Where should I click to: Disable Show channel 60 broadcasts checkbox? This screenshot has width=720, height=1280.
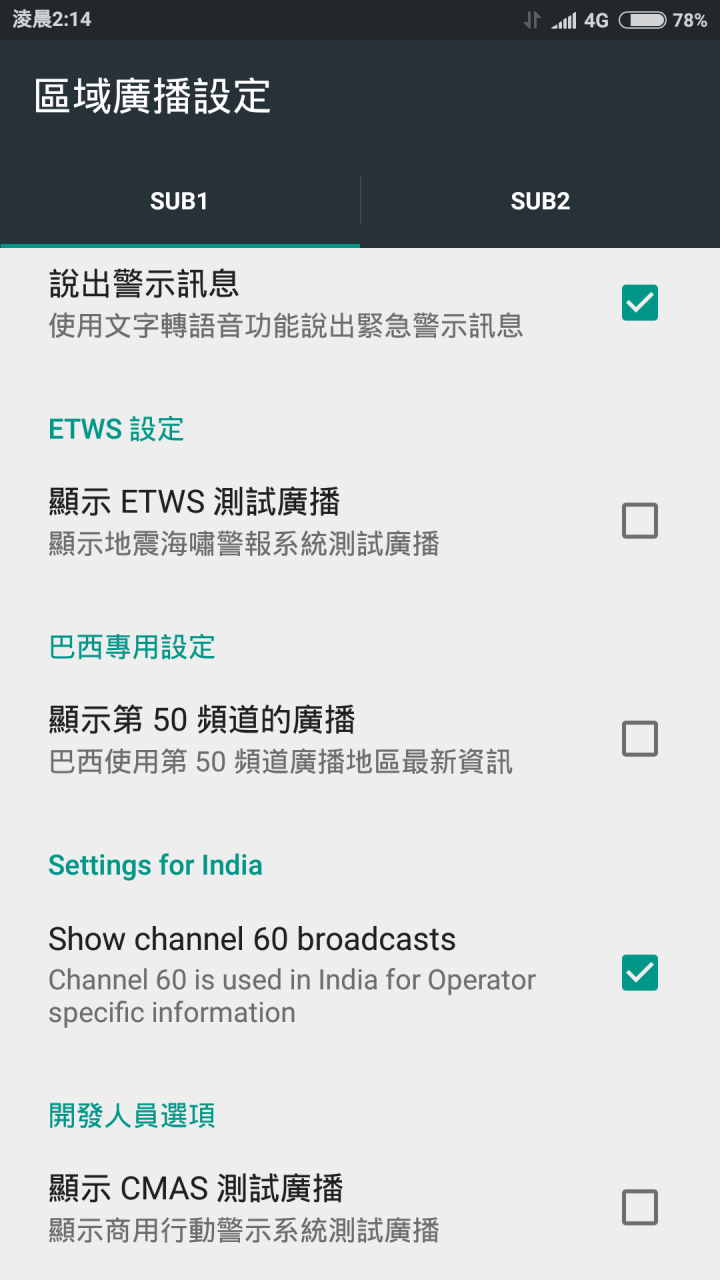click(x=640, y=972)
